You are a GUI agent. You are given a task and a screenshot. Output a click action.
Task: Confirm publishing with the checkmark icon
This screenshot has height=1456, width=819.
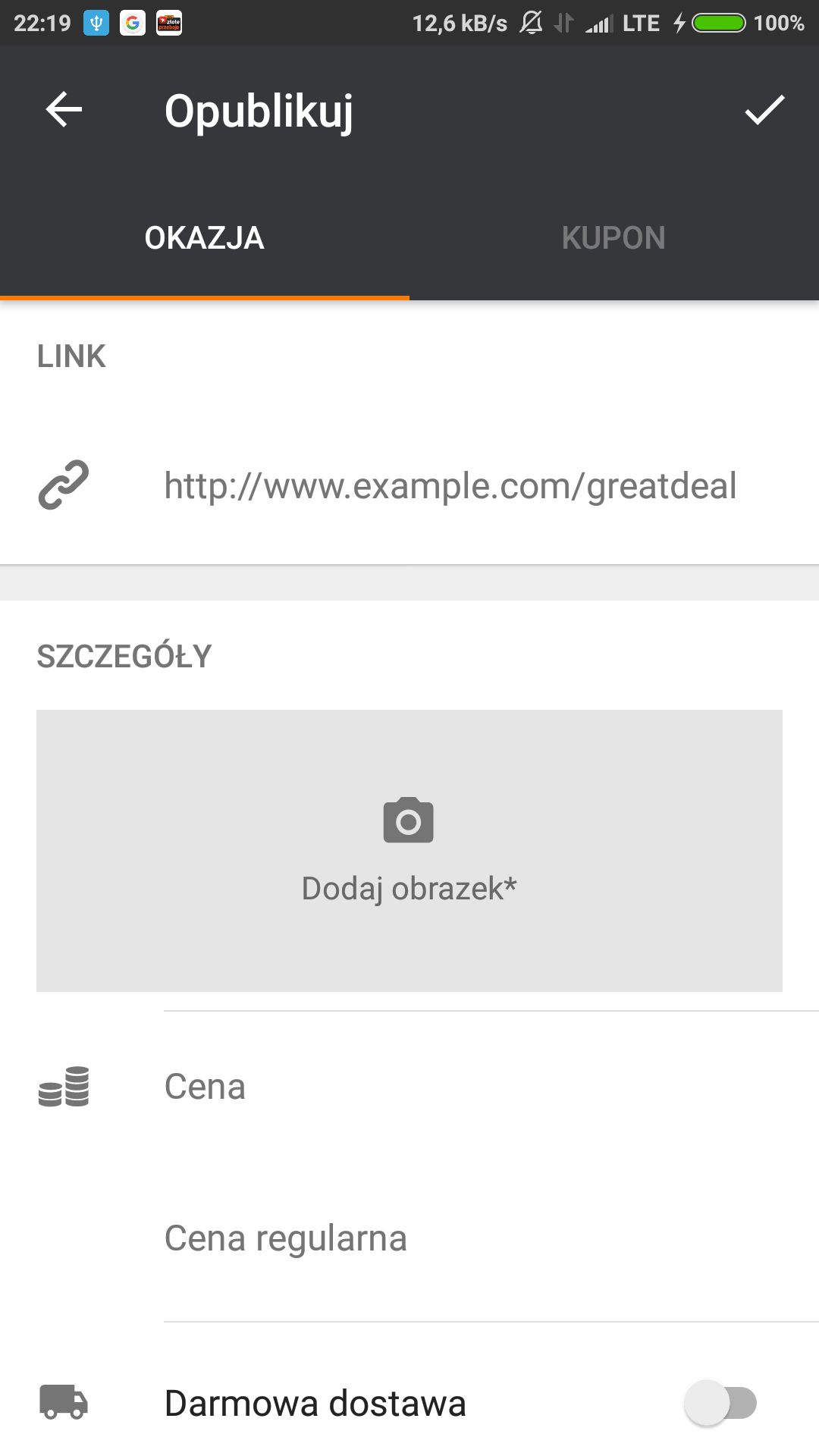[764, 110]
